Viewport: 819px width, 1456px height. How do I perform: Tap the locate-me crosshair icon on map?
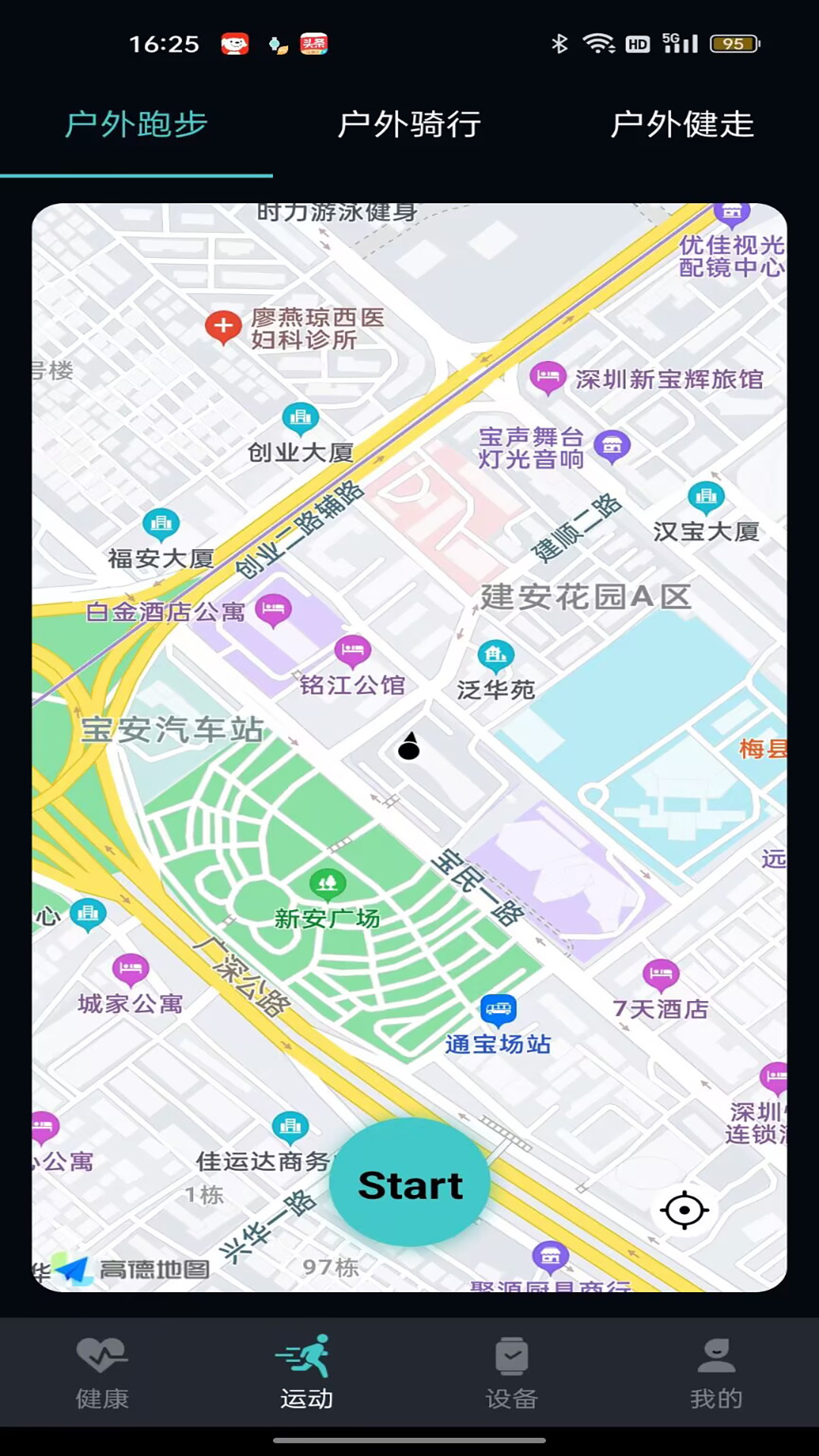(683, 1210)
